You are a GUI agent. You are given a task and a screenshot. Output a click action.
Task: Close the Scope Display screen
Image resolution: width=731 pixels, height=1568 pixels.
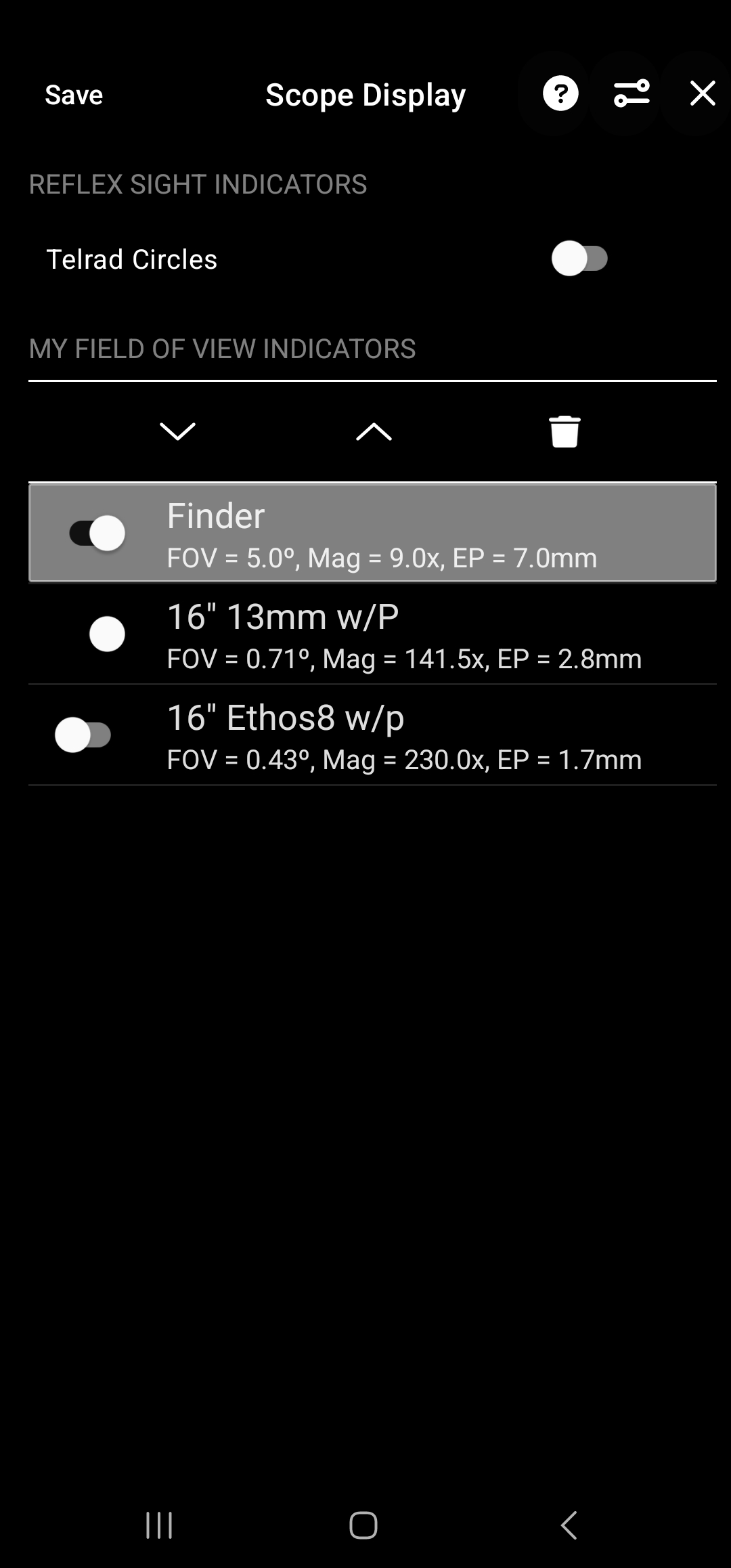(x=702, y=93)
